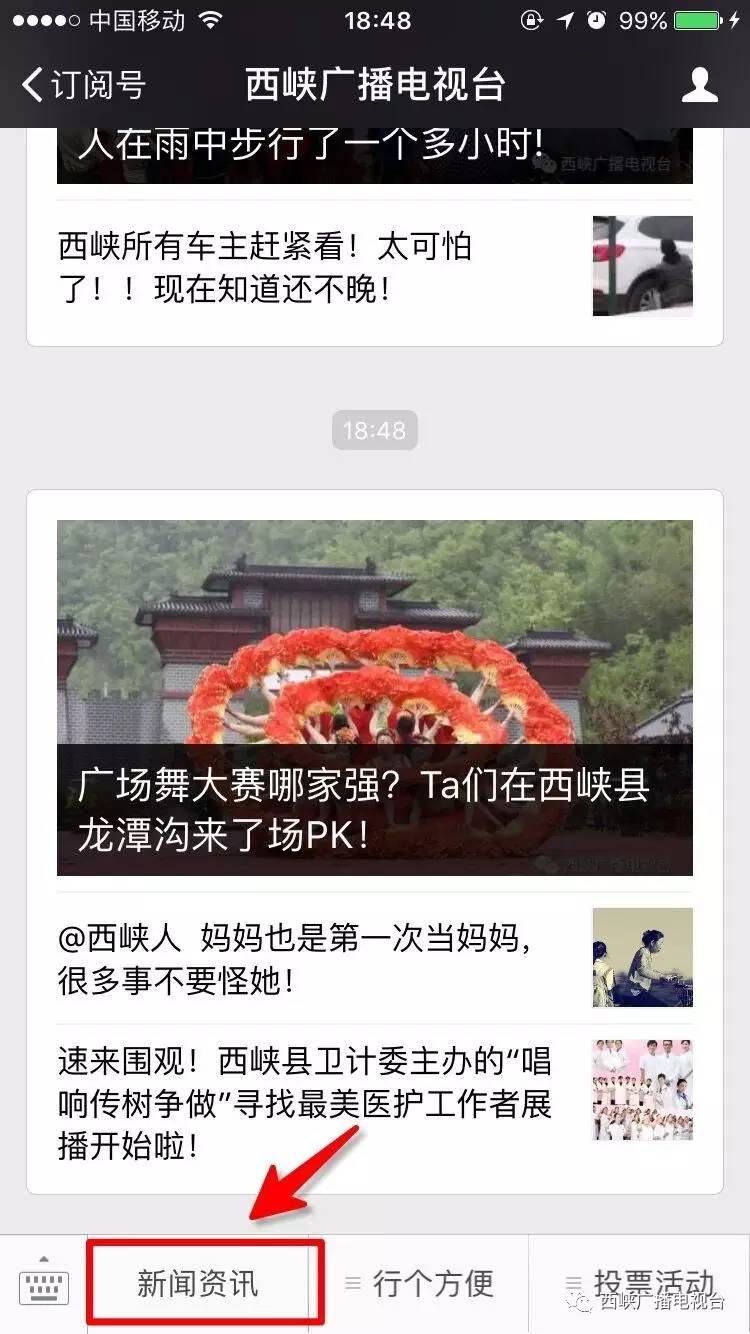The image size is (750, 1334).
Task: Open the 广场舞大赛哪家强 headline article
Action: click(374, 698)
